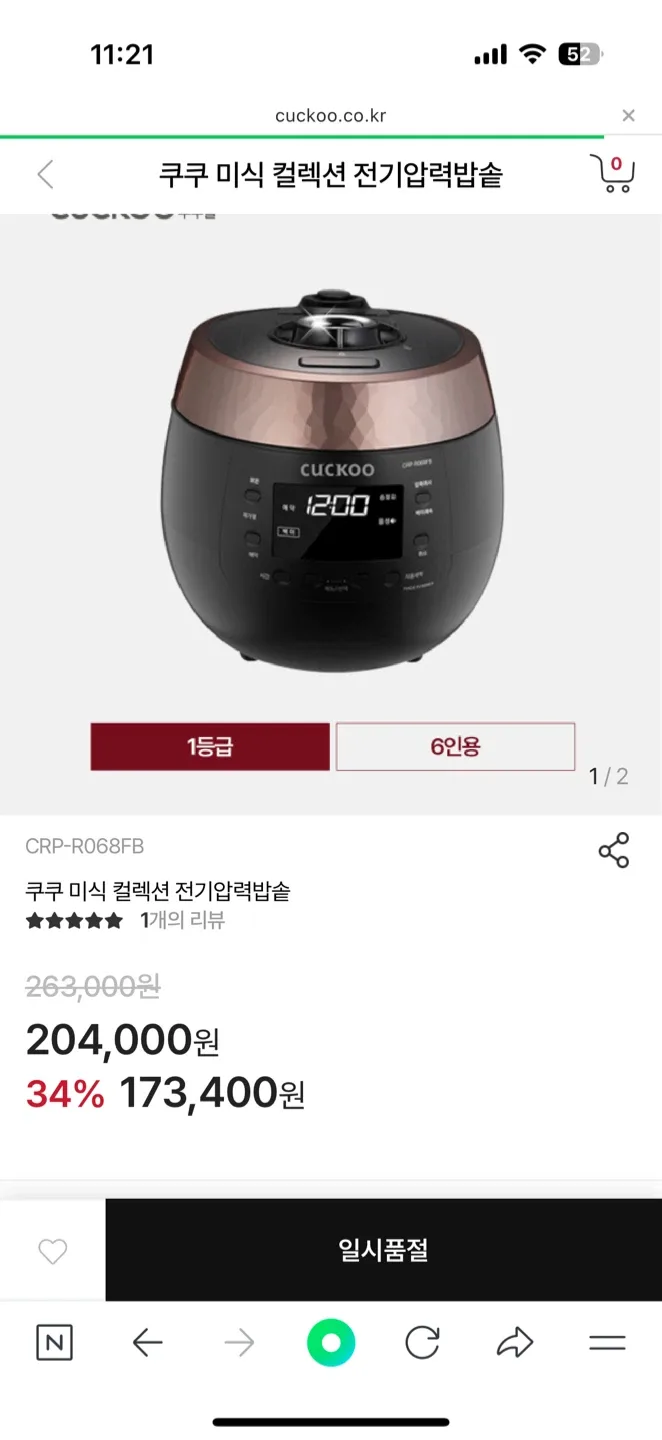Screen dimensions: 662x1440
Task: Close the cuckoo.co.kr in-app browser
Action: point(628,116)
